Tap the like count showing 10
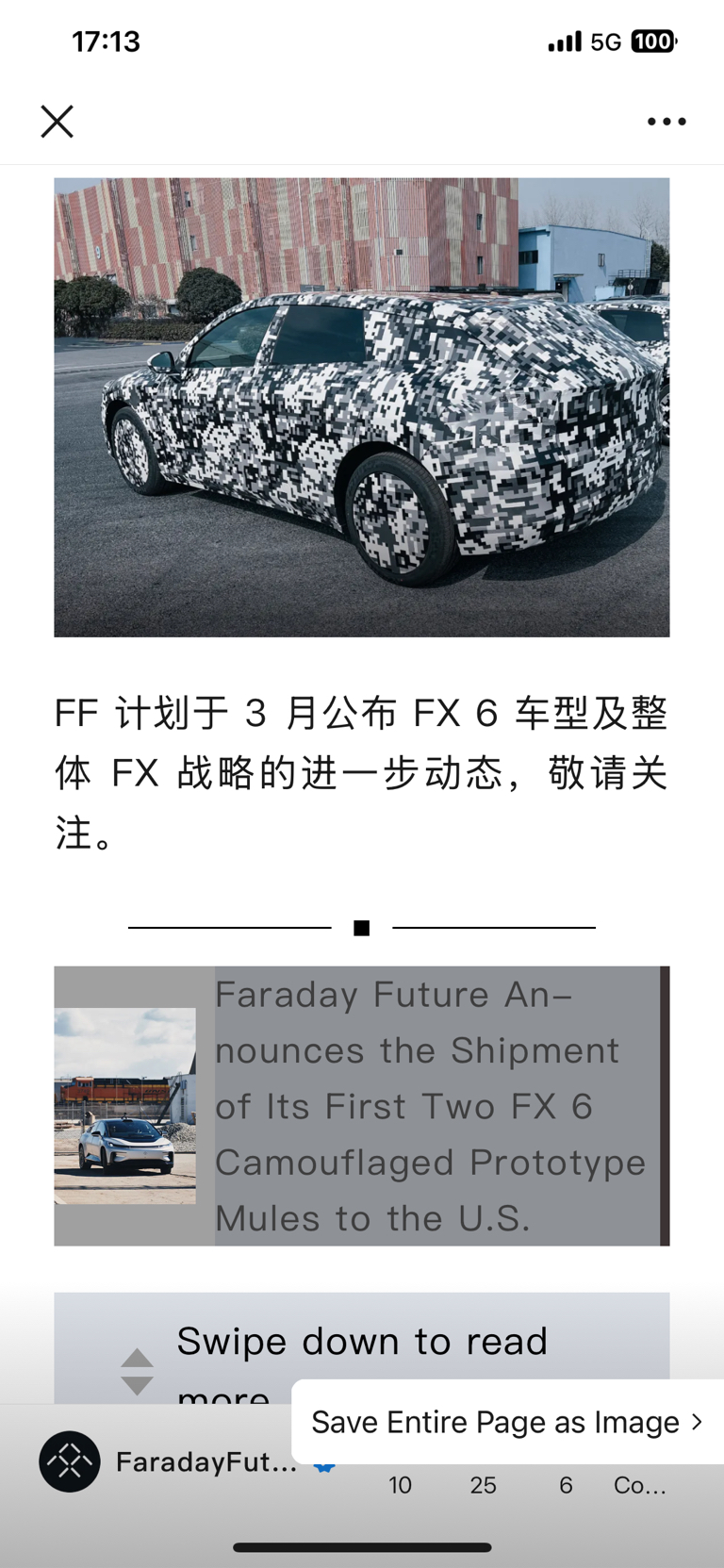The width and height of the screenshot is (724, 1568). click(400, 1484)
